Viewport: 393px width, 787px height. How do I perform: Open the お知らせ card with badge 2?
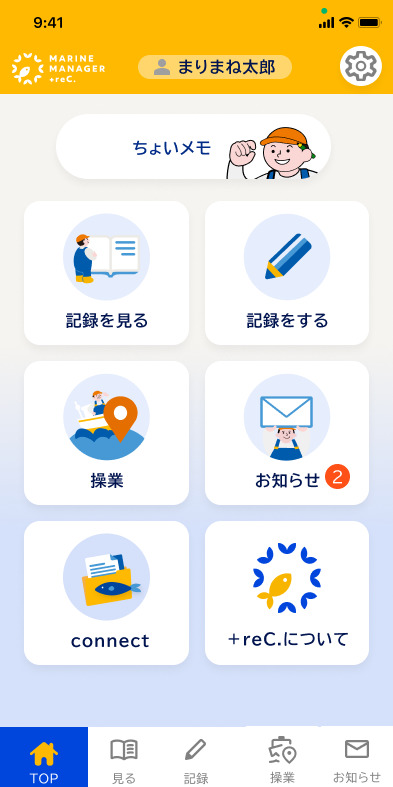(287, 433)
